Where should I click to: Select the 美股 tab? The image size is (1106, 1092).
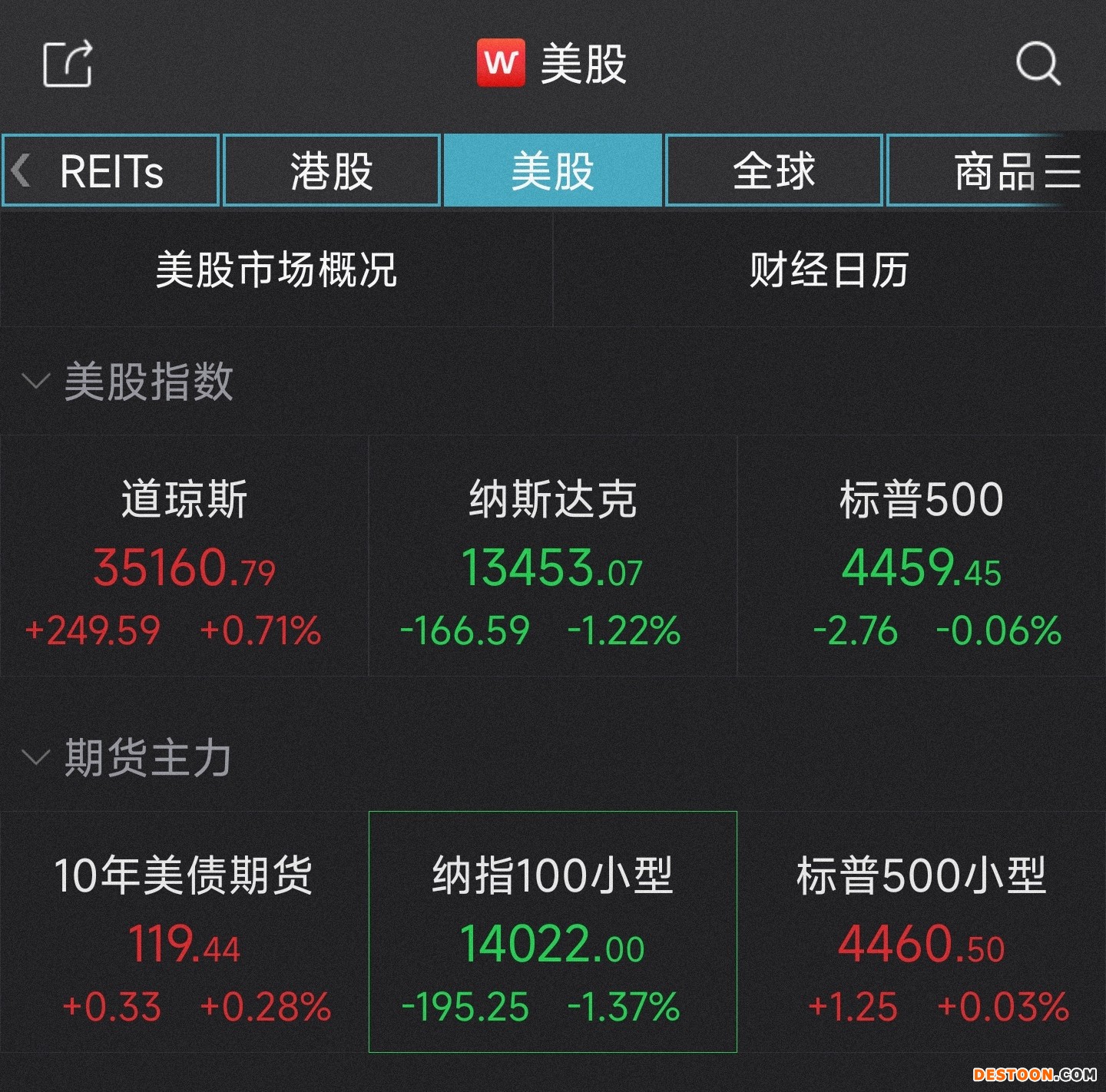(553, 170)
